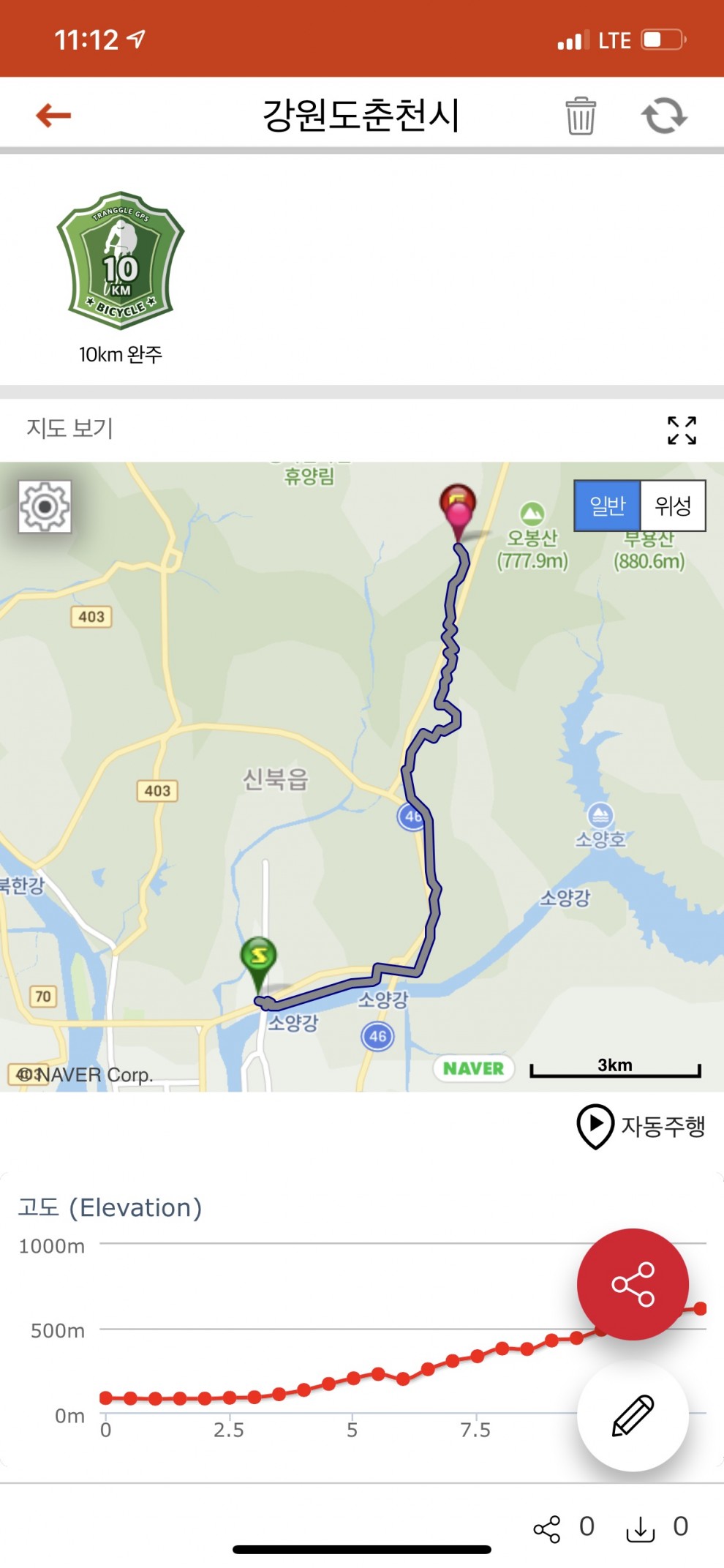The height and width of the screenshot is (1568, 724).
Task: Tap the bottom share count icon
Action: (547, 1528)
